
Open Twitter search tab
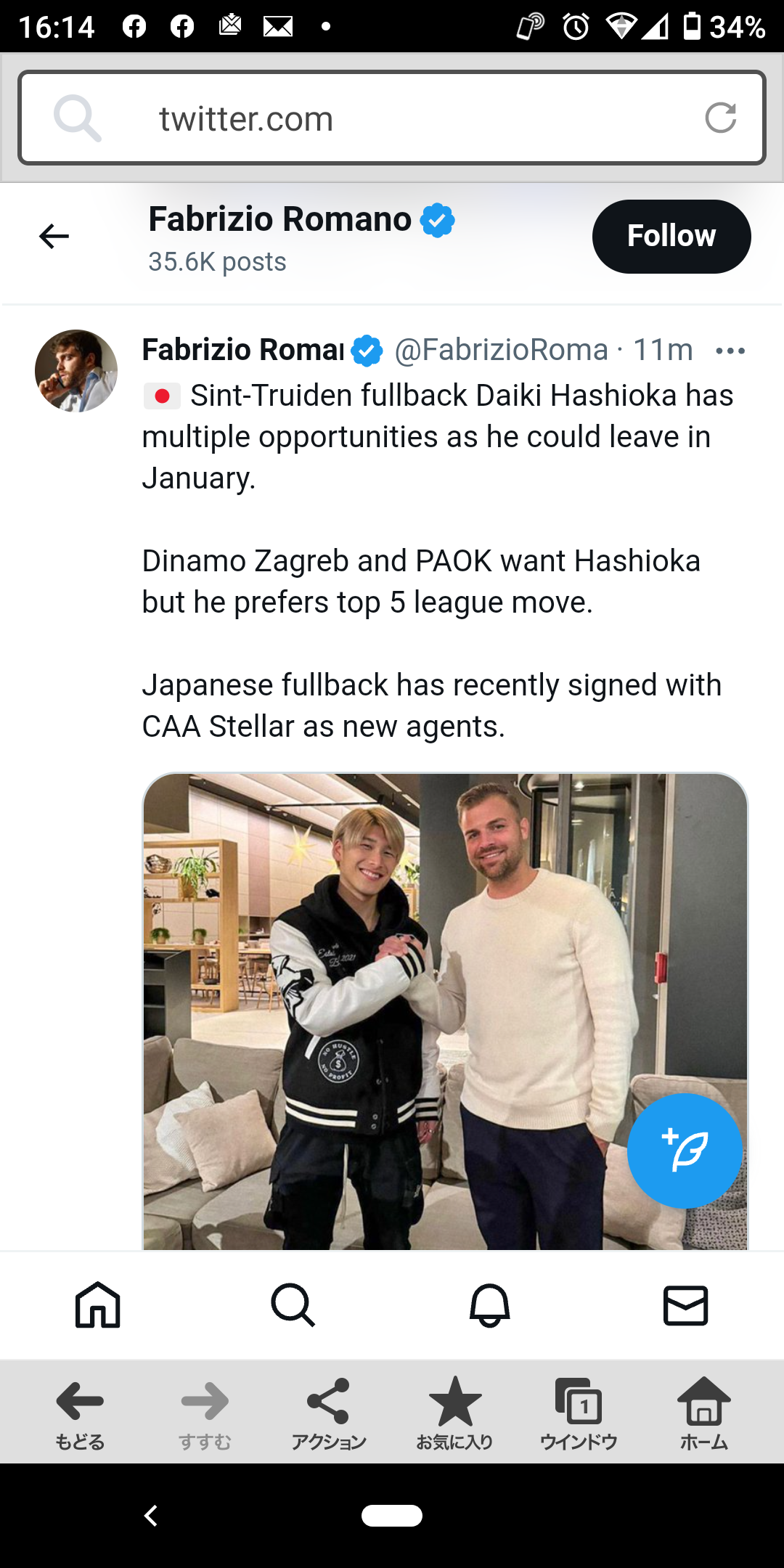click(293, 1304)
